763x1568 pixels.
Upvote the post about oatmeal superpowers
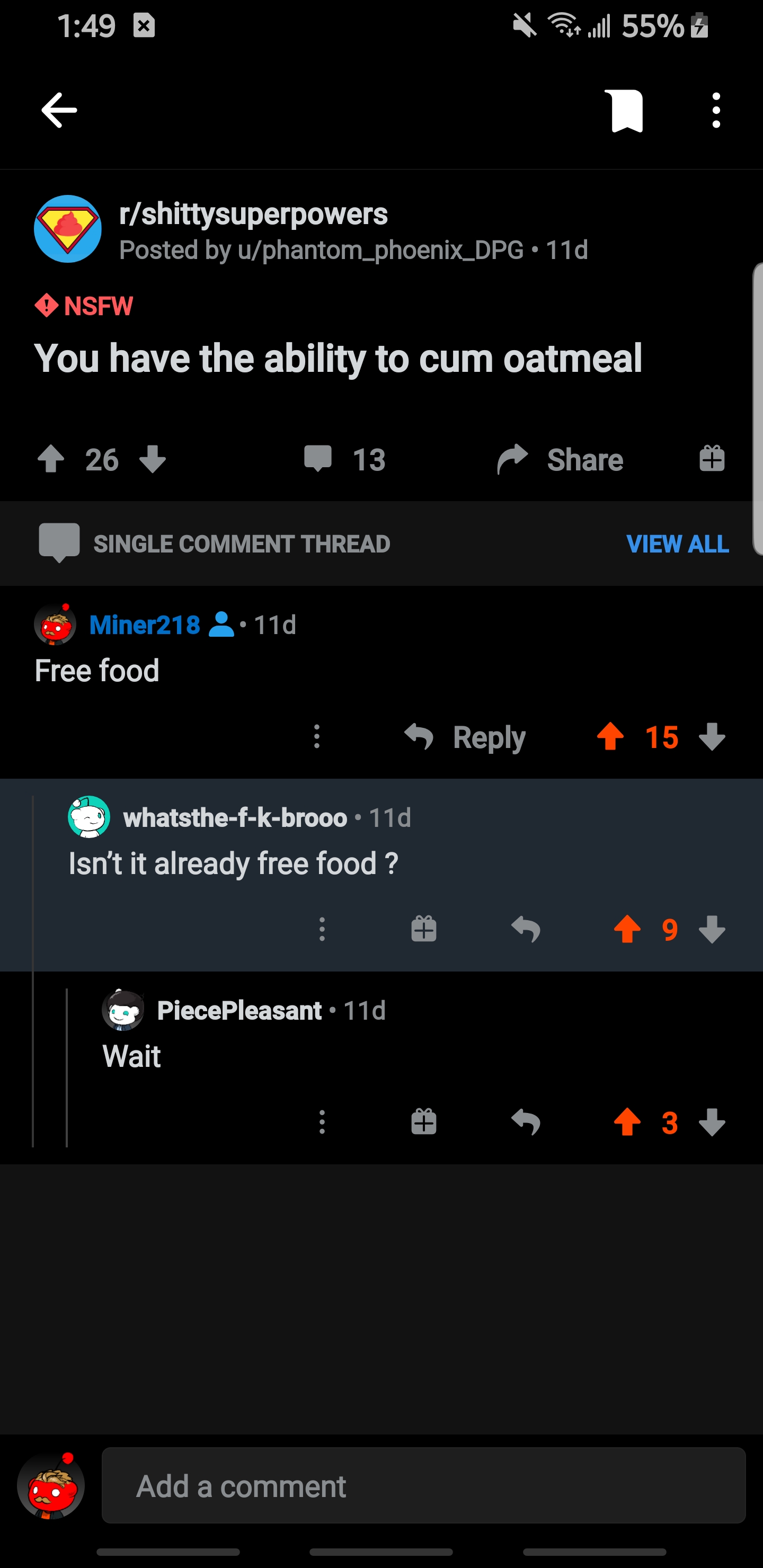click(51, 460)
